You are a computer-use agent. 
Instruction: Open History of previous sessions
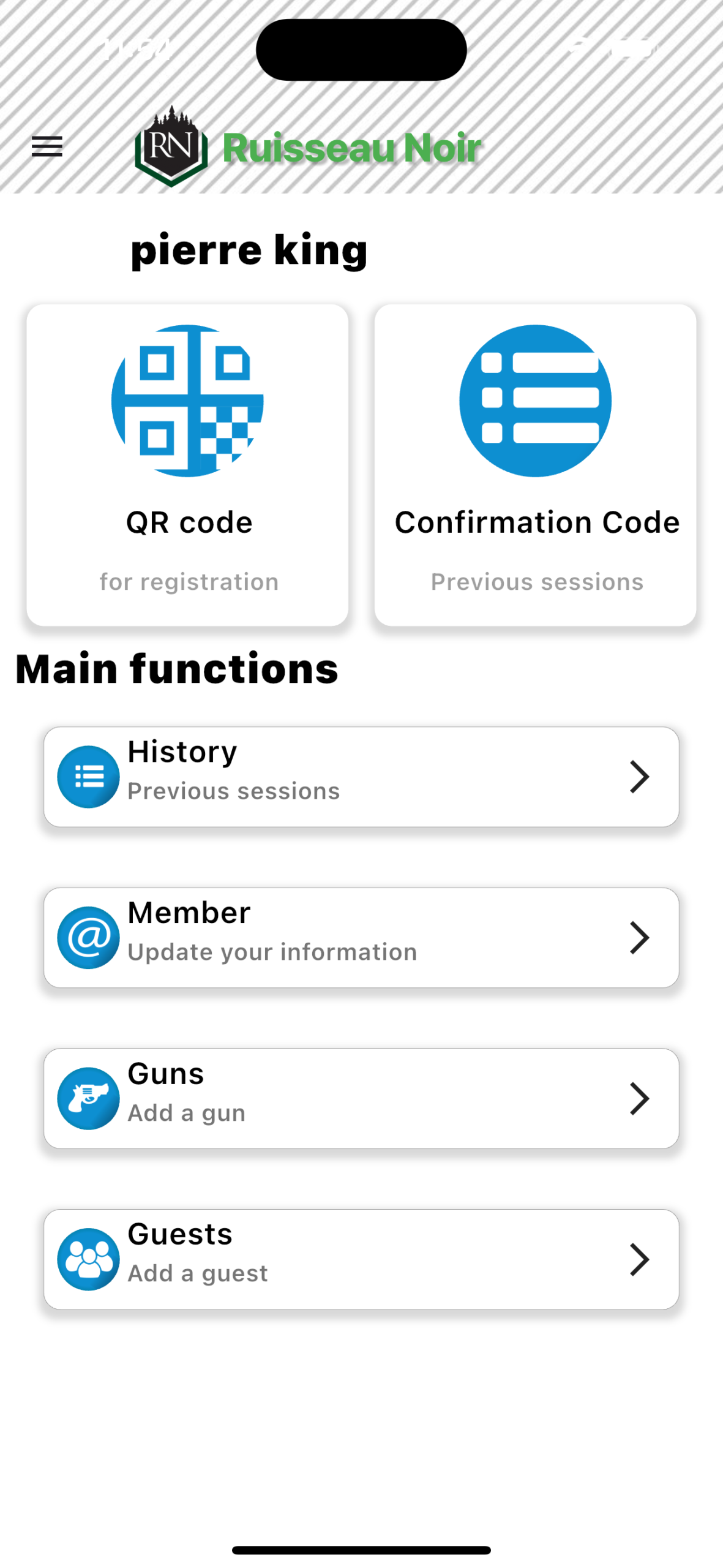[361, 777]
